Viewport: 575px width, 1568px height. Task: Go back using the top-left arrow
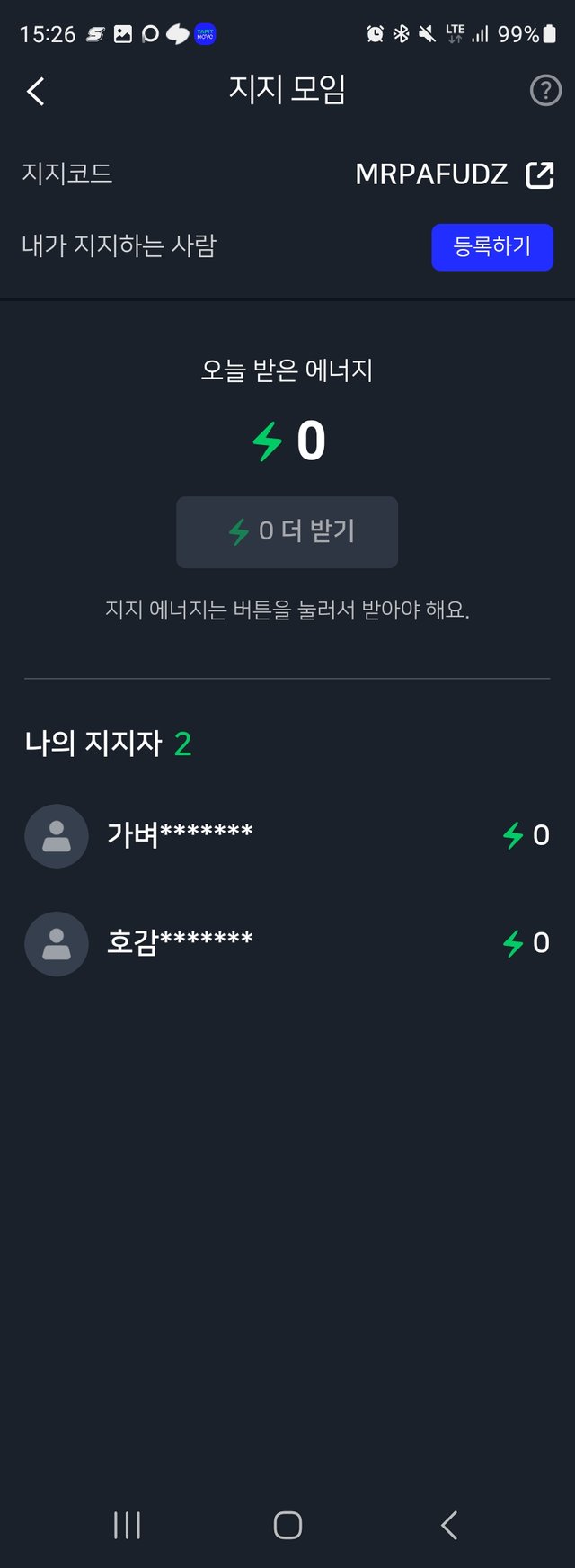(36, 91)
